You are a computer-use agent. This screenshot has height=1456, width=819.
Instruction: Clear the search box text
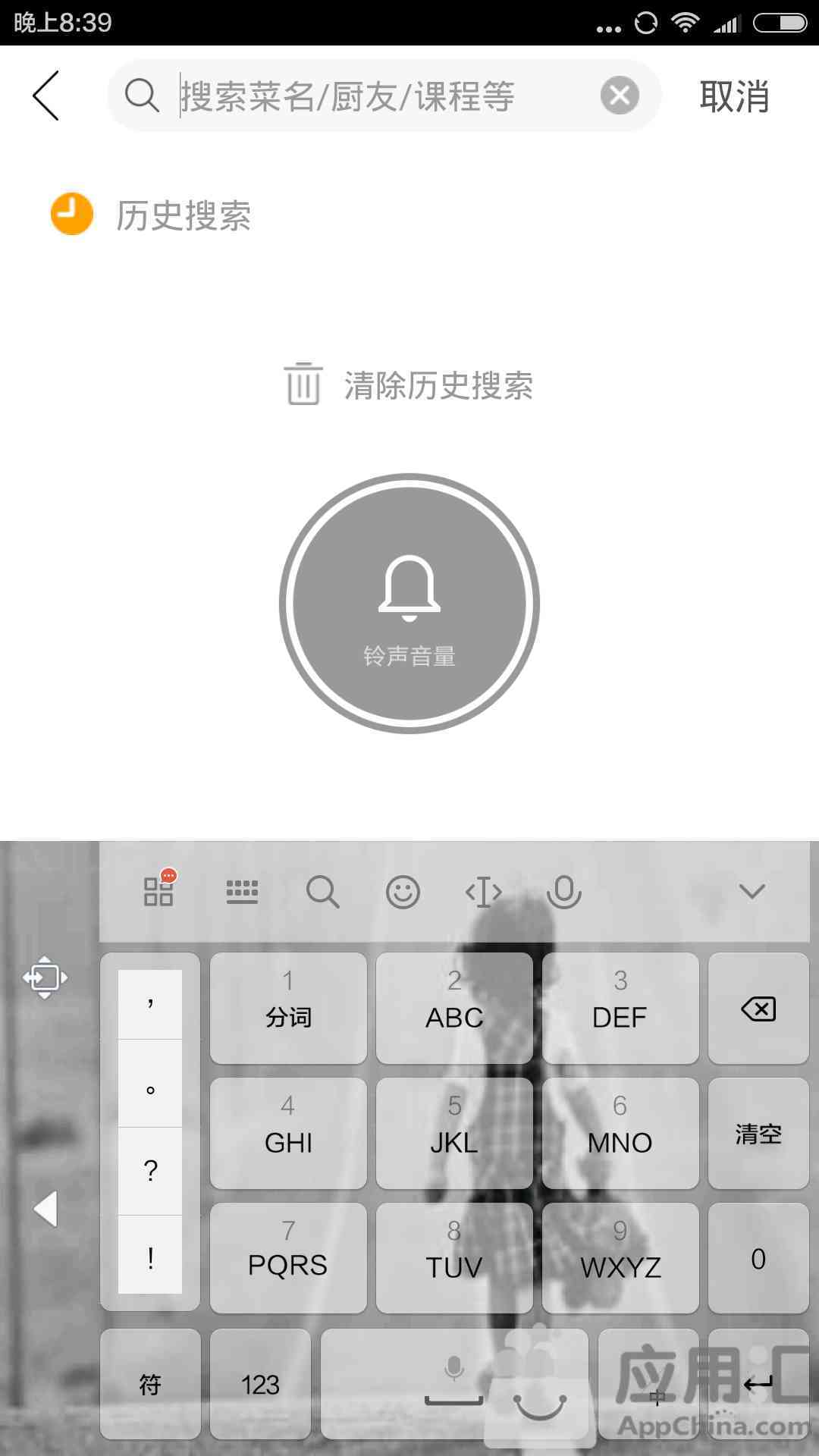[620, 96]
